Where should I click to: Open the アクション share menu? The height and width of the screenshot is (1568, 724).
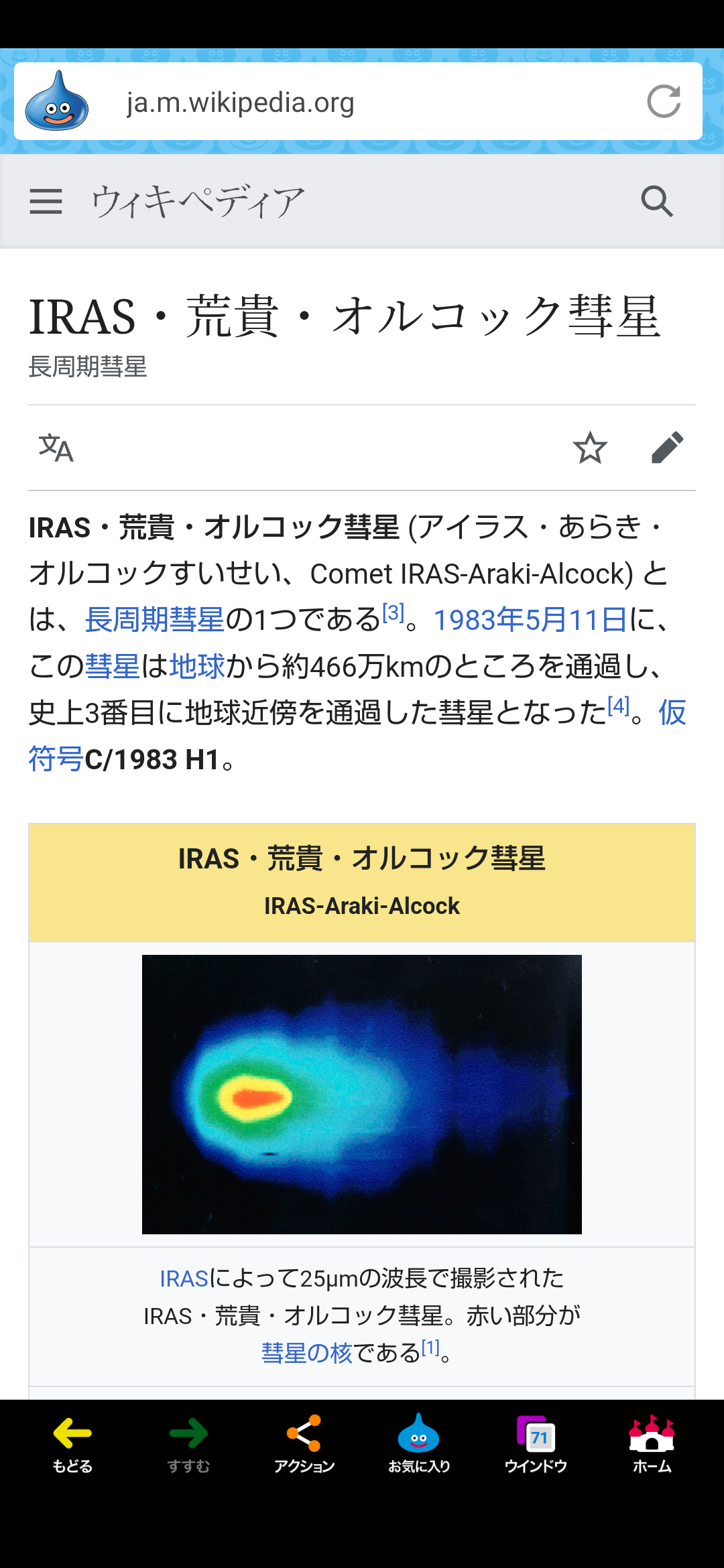tap(304, 1444)
